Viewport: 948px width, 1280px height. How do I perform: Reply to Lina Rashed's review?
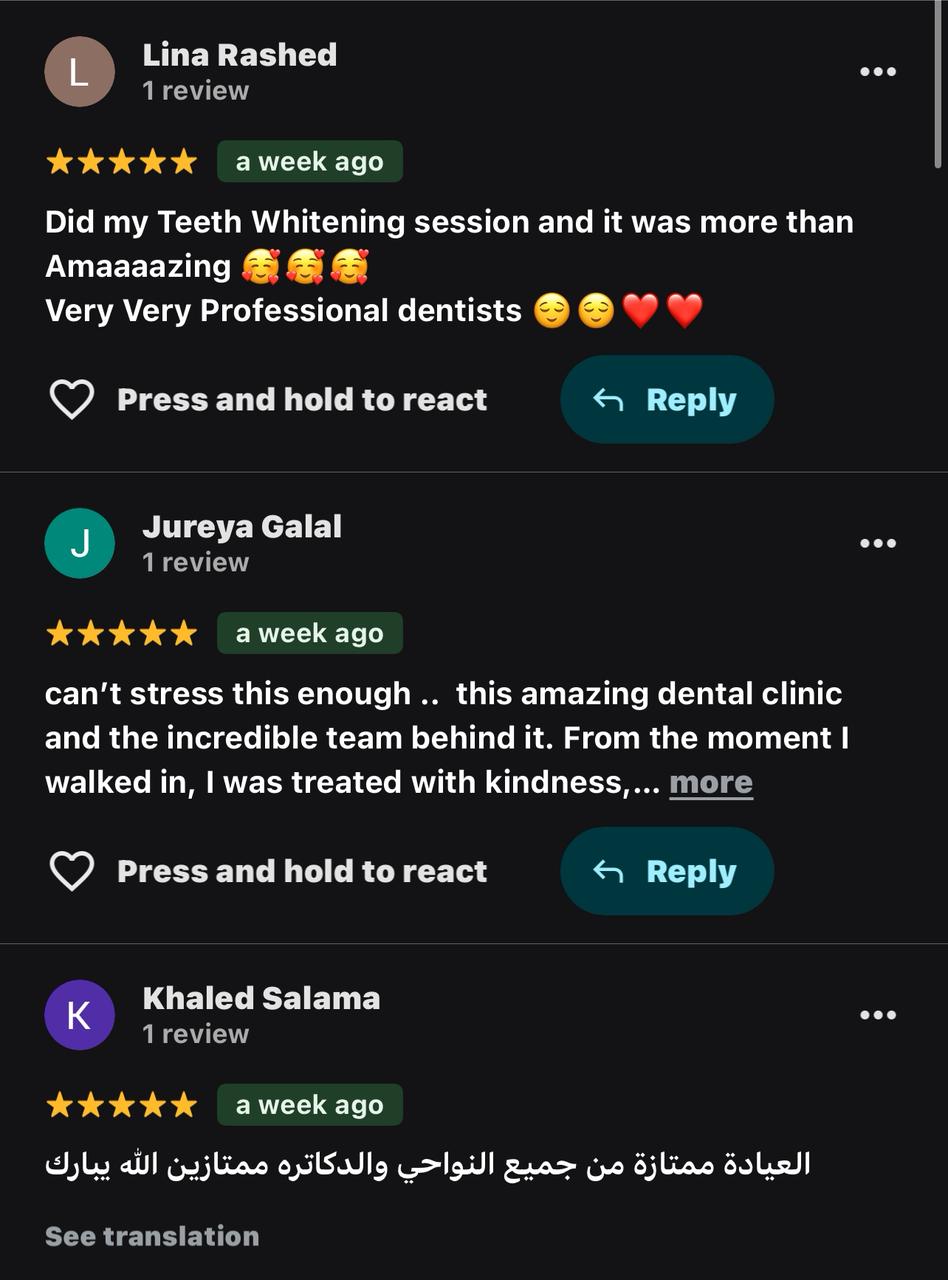tap(667, 400)
